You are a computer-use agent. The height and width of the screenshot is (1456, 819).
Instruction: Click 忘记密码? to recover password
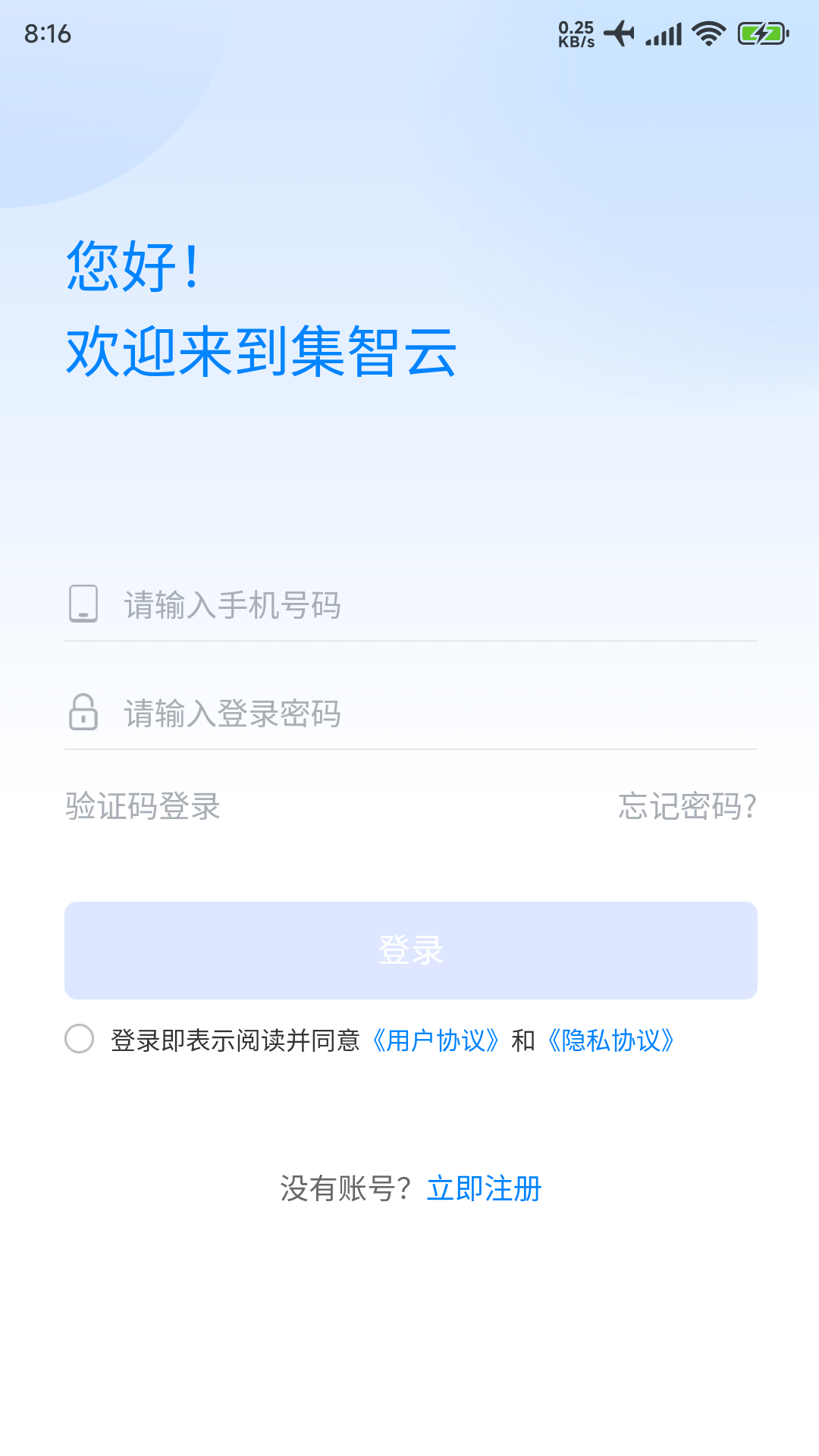[686, 808]
